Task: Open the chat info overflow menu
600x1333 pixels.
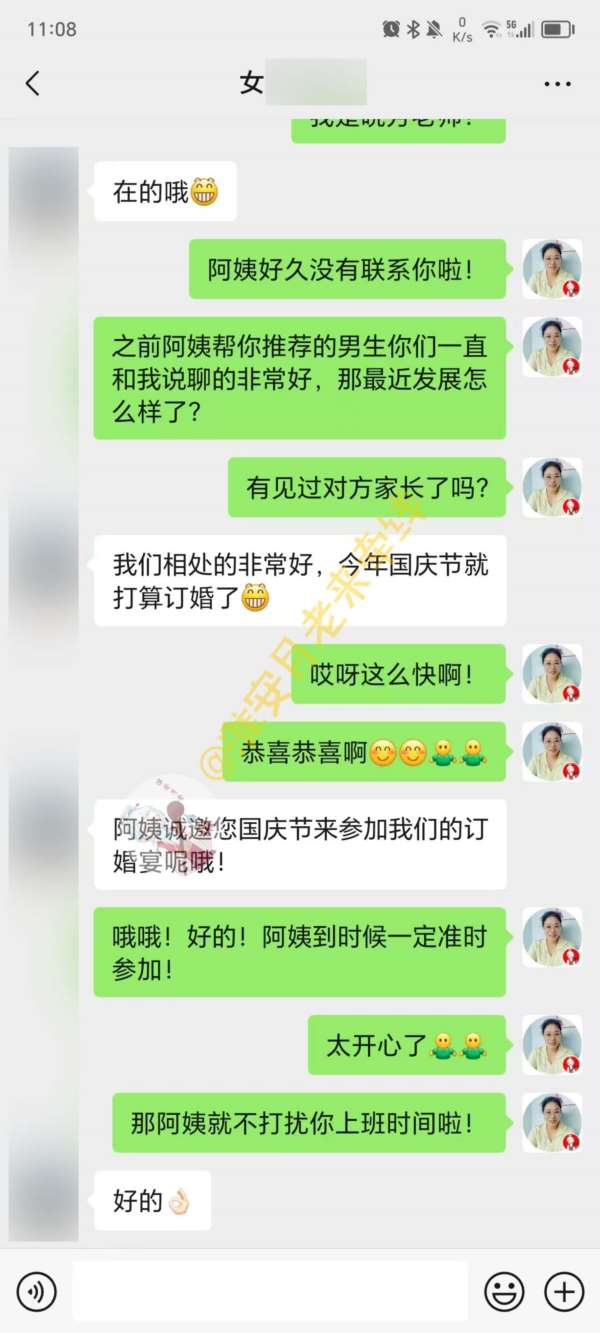Action: tap(557, 84)
